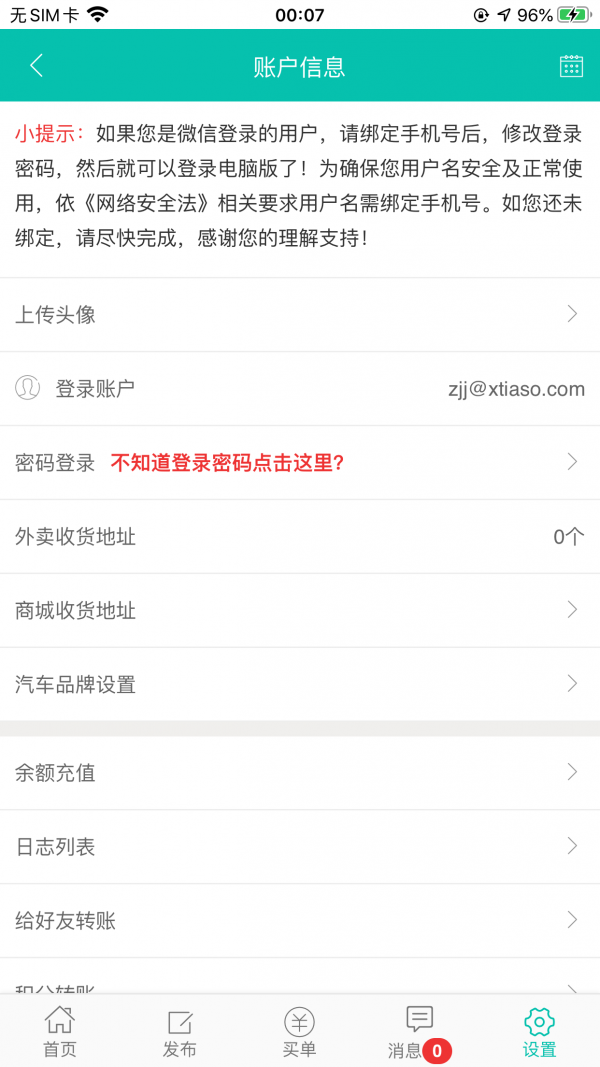Tap 不知道登录密码点击这里 link

(x=227, y=463)
